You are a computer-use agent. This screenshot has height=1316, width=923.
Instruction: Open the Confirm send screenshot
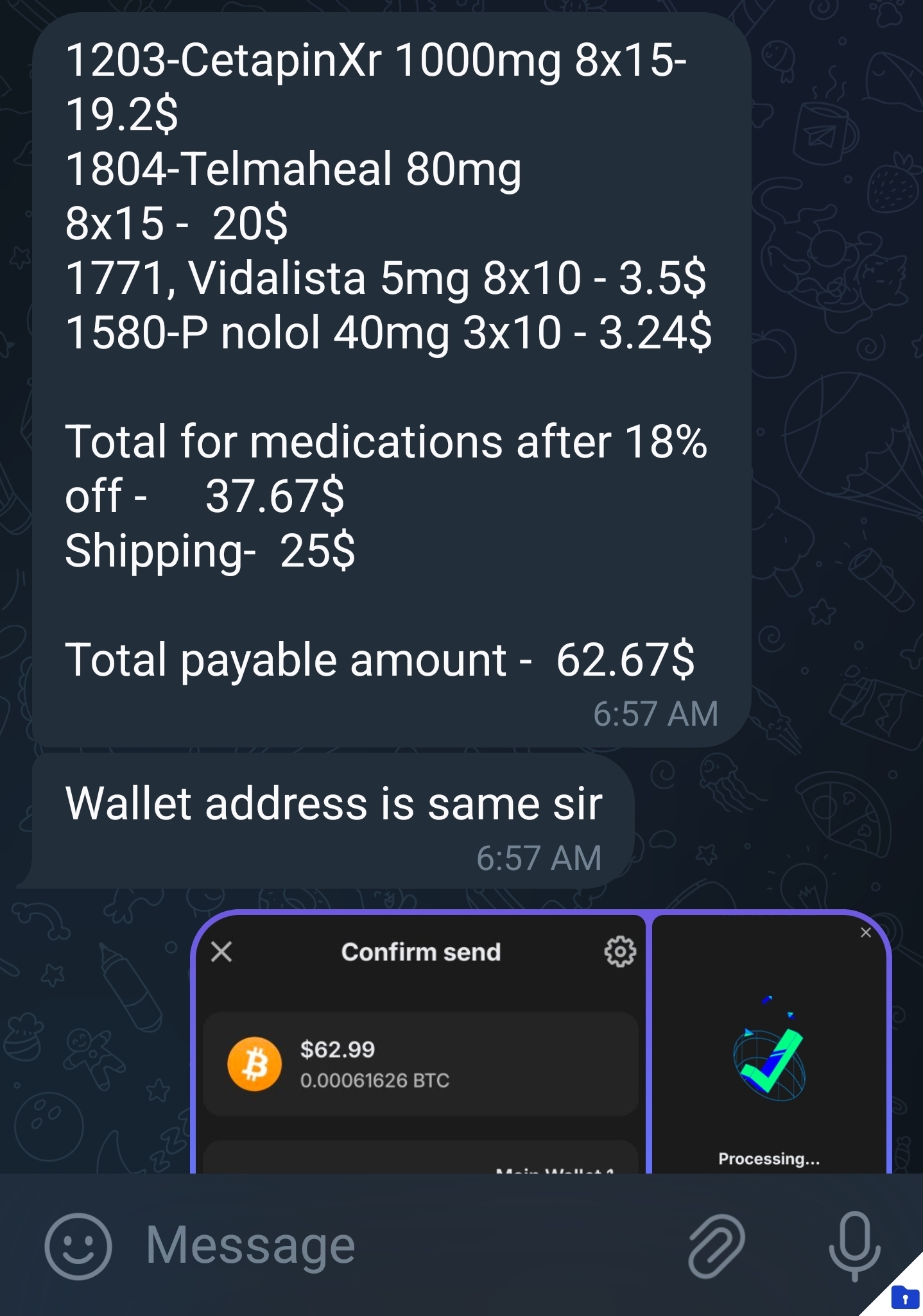coord(420,1046)
